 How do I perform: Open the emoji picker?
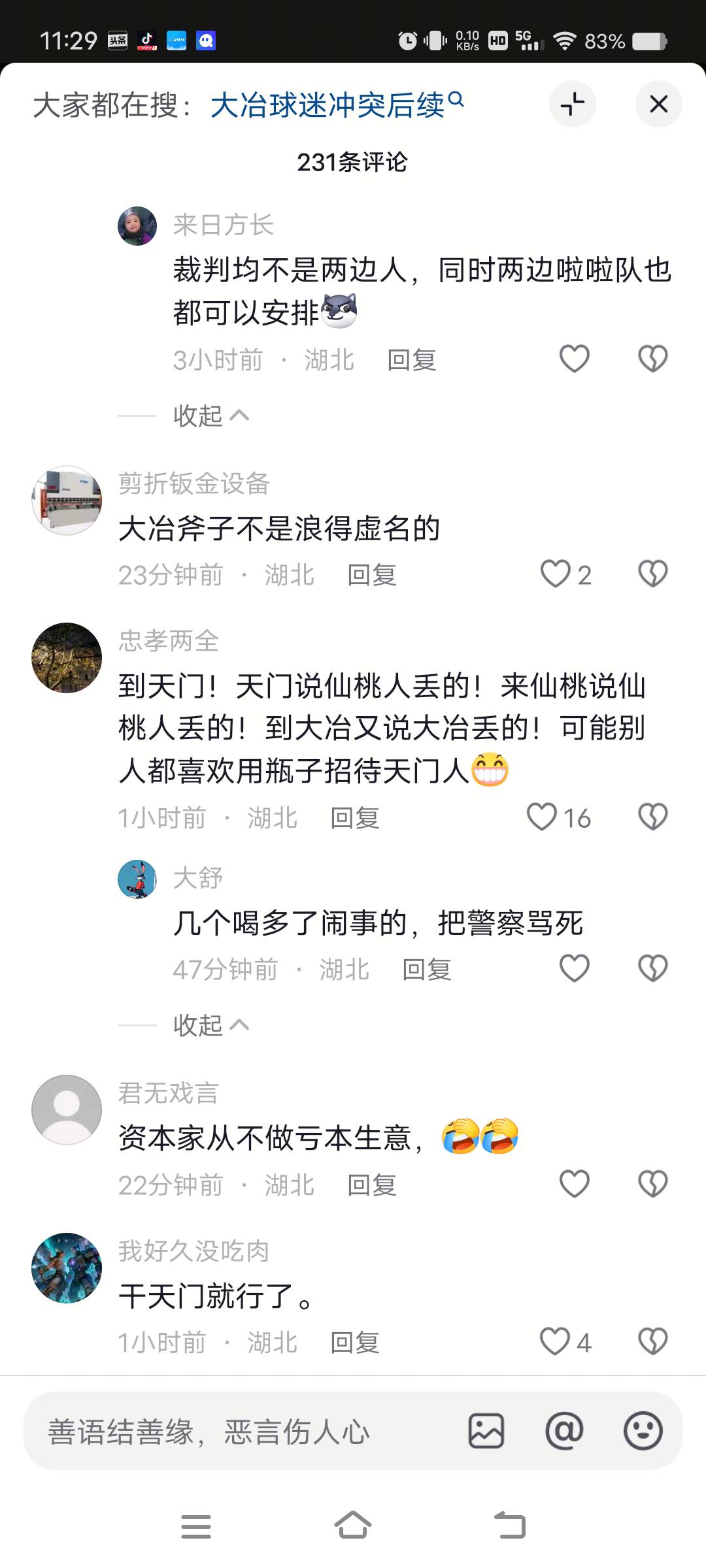coord(643,1431)
